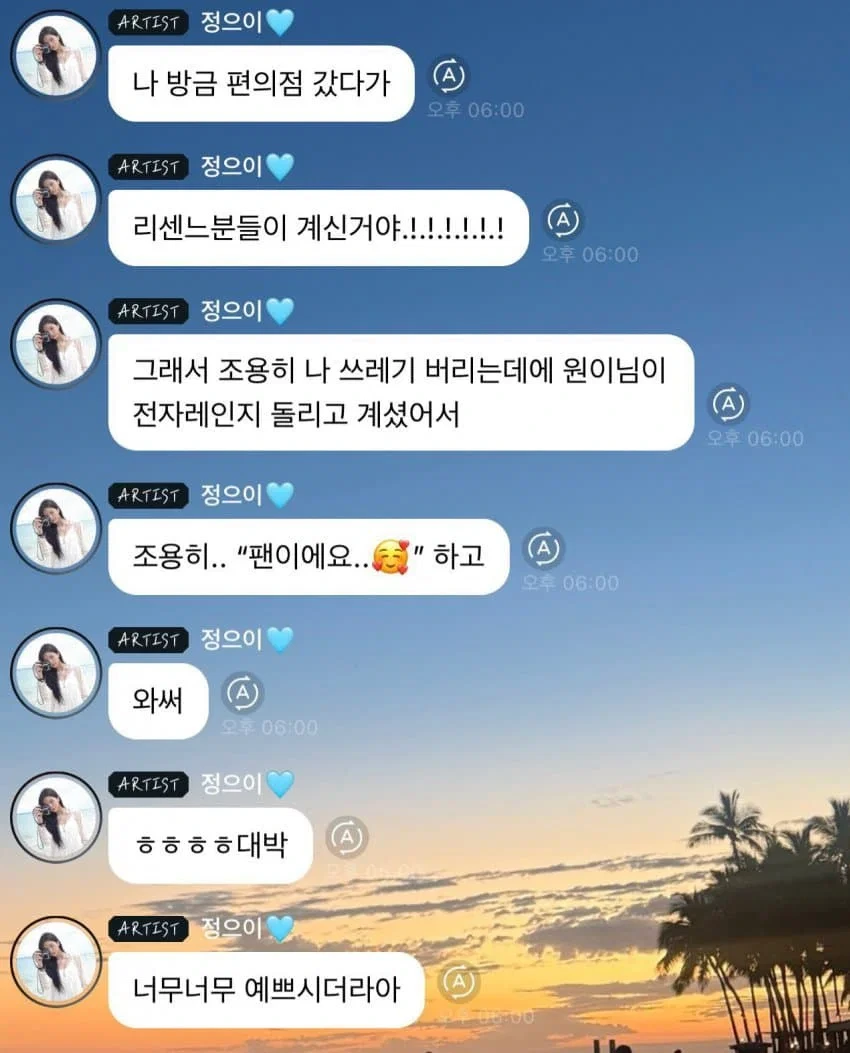Translate the 'ㅎㅎㅎㅎ대박' message
The height and width of the screenshot is (1053, 850).
pyautogui.click(x=347, y=837)
